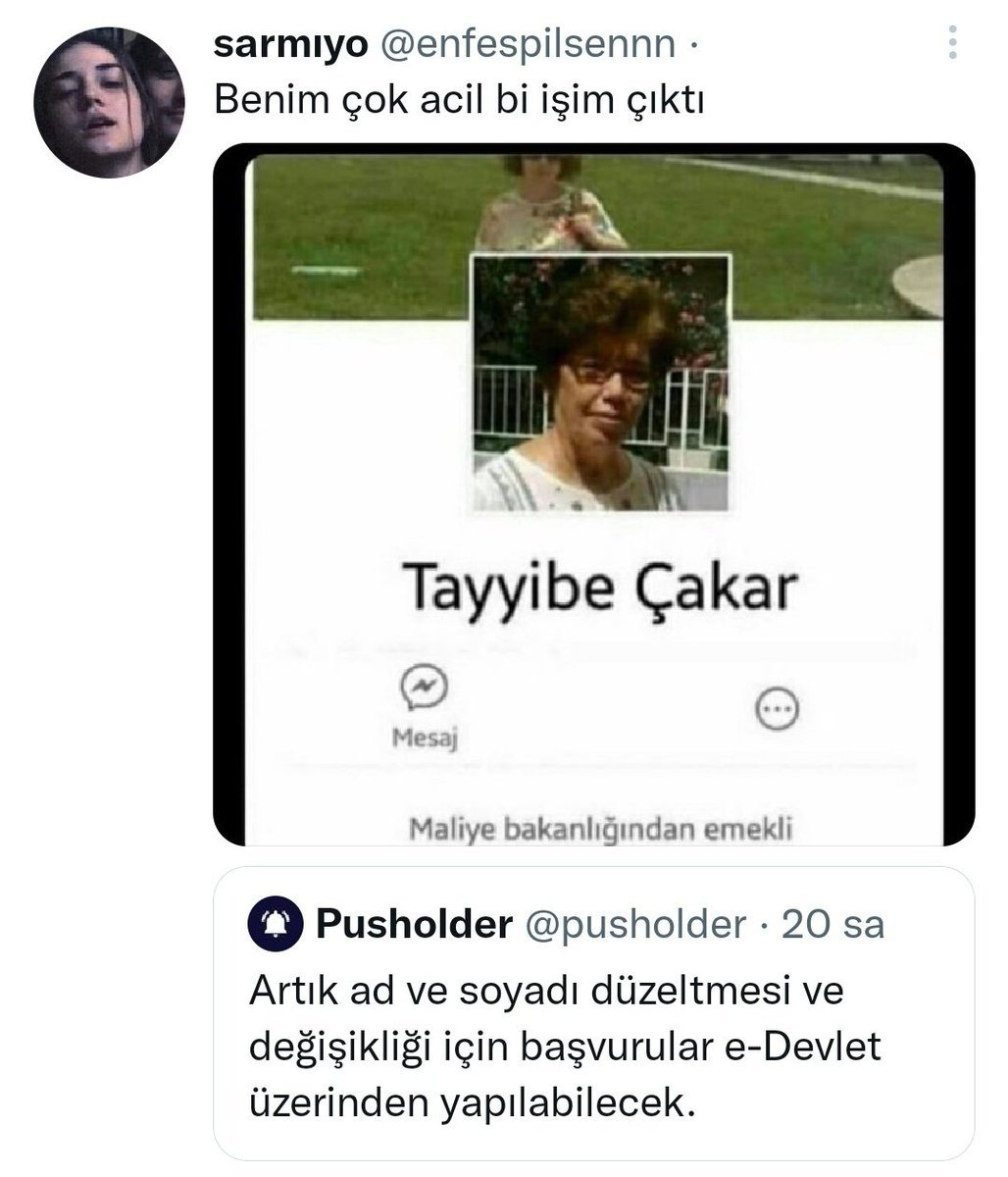View the attached Tayyibe Çakar image

tap(593, 495)
